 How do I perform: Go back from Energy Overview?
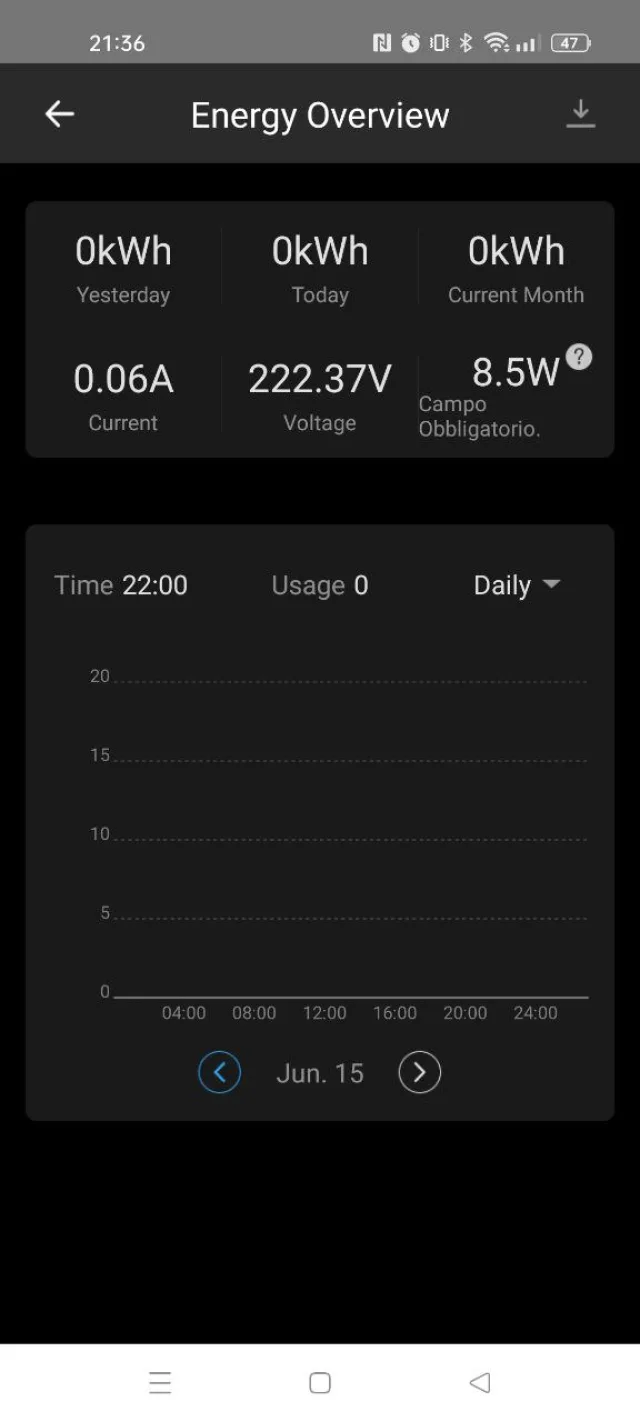click(60, 114)
